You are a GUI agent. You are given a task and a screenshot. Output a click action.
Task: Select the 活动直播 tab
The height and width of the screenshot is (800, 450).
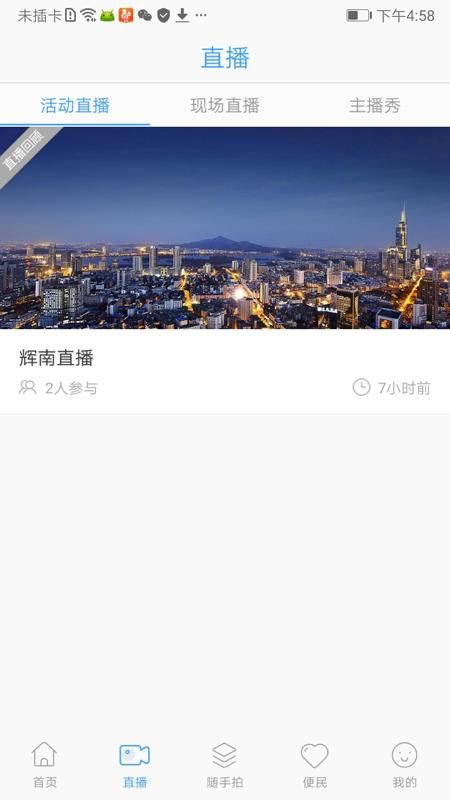pos(75,105)
